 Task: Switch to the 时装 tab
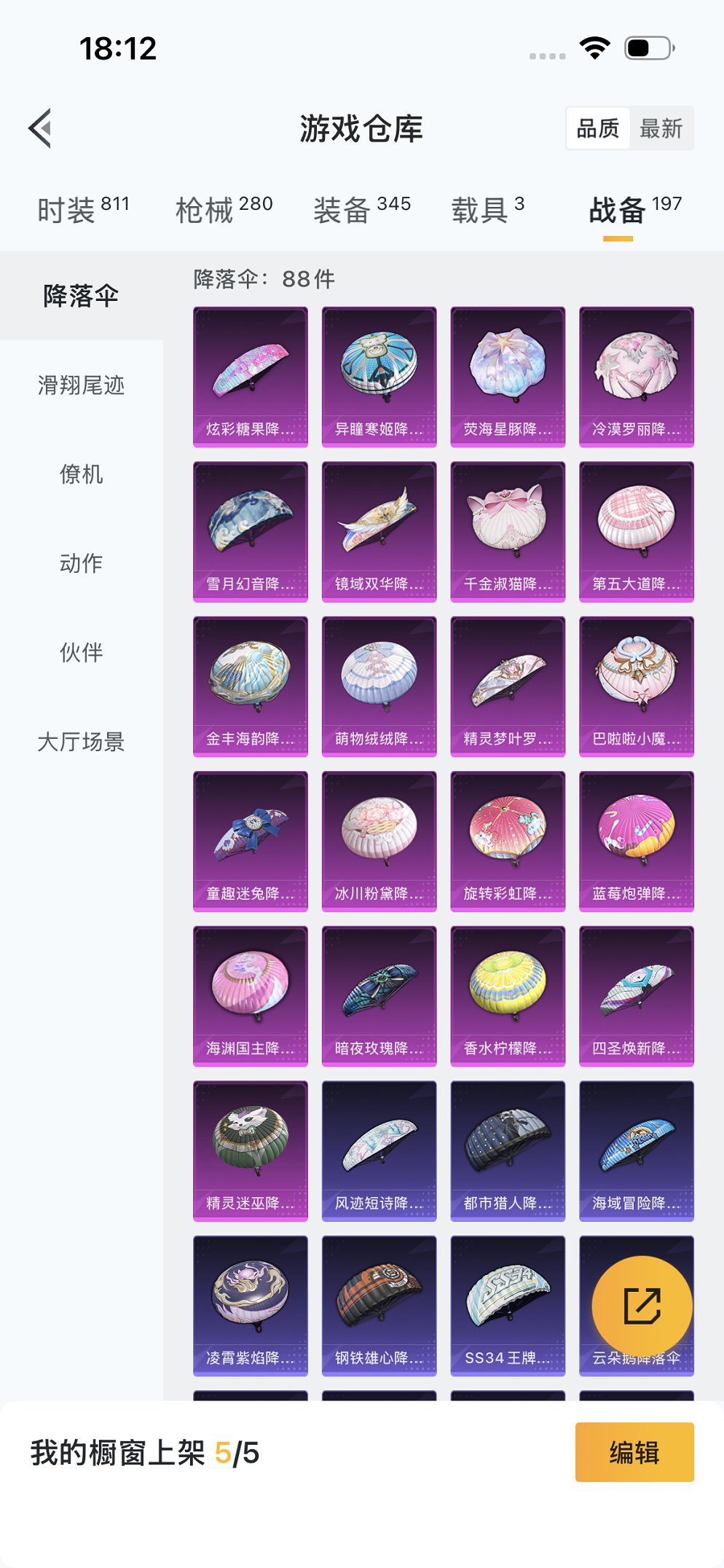tap(82, 210)
